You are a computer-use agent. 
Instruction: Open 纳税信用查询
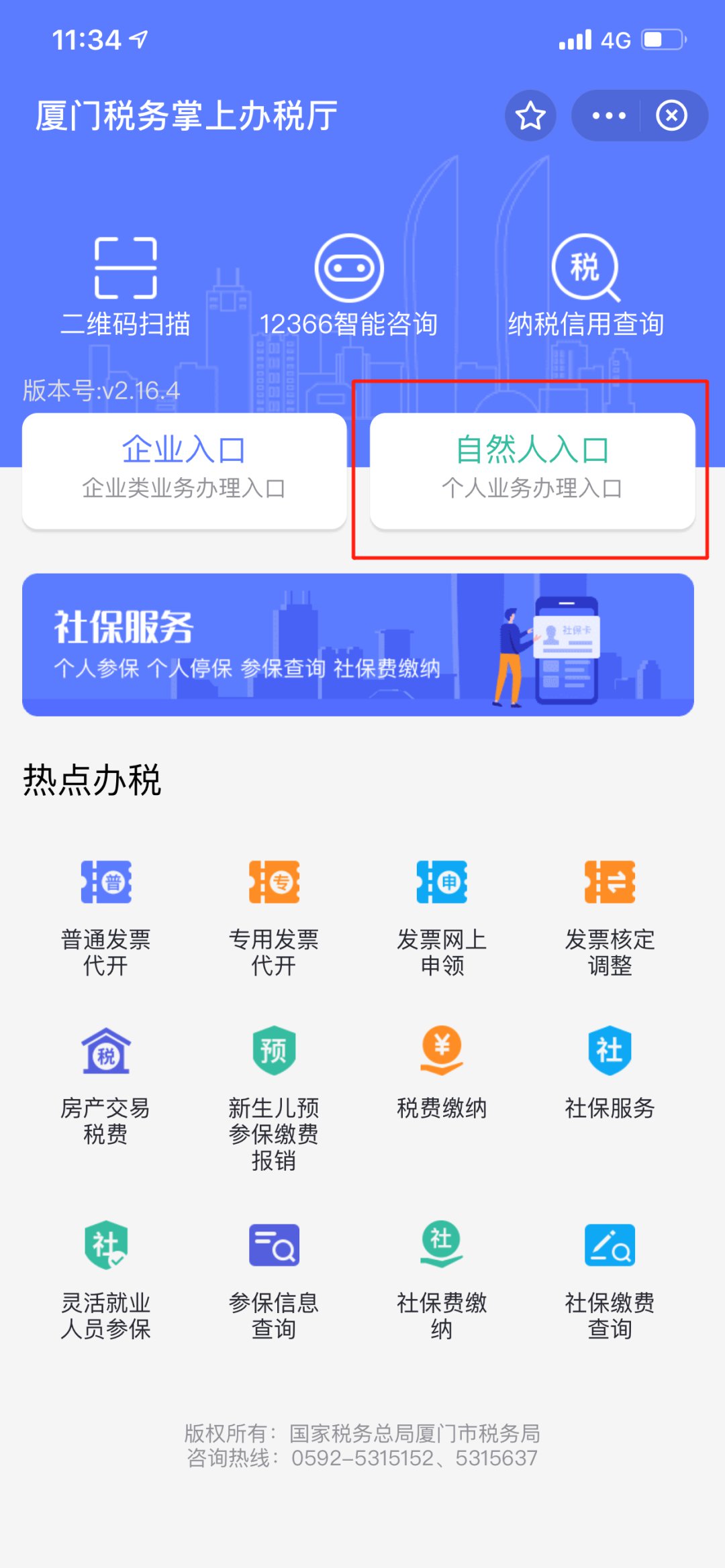pyautogui.click(x=585, y=285)
